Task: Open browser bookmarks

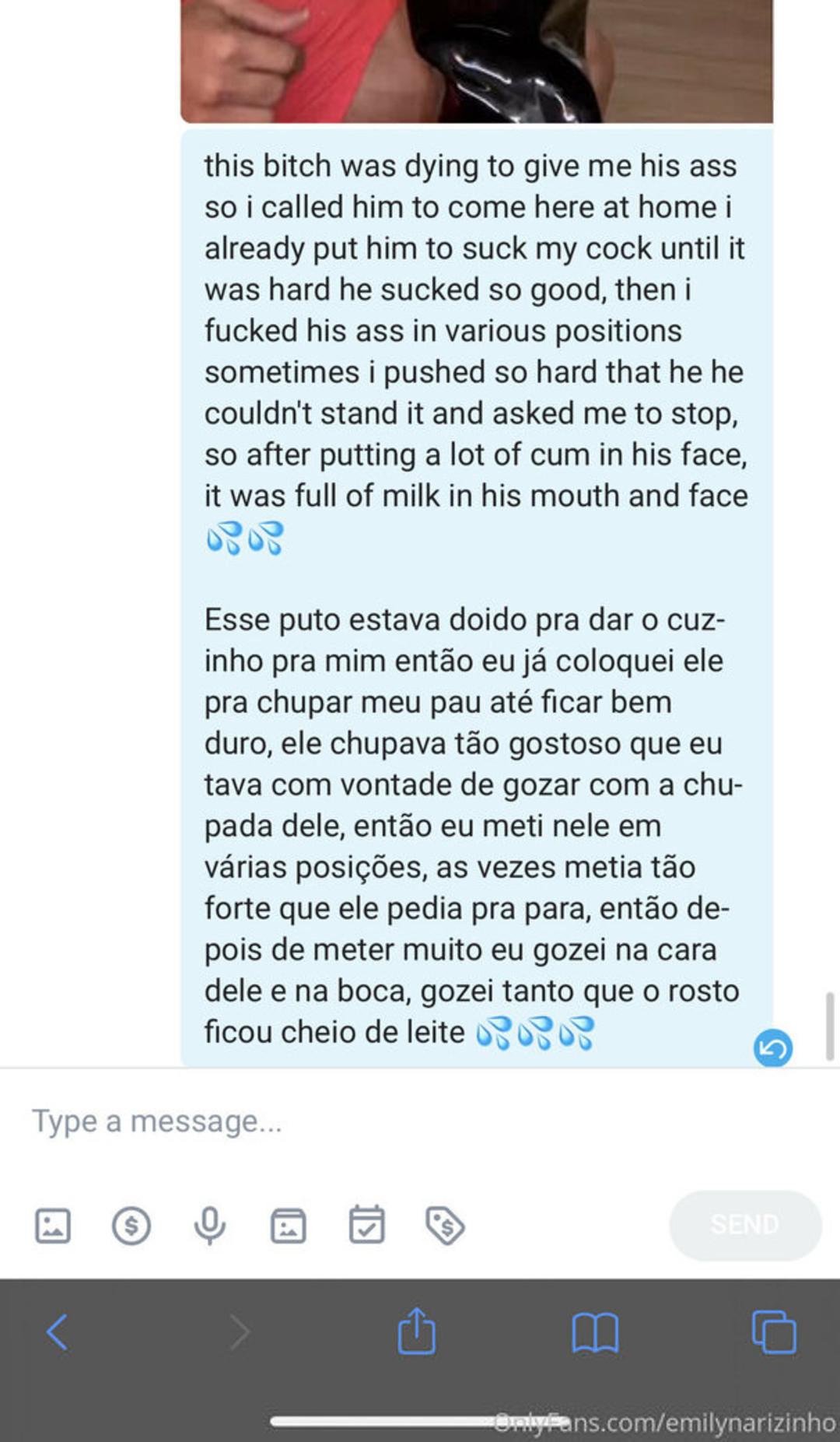Action: click(x=595, y=1331)
